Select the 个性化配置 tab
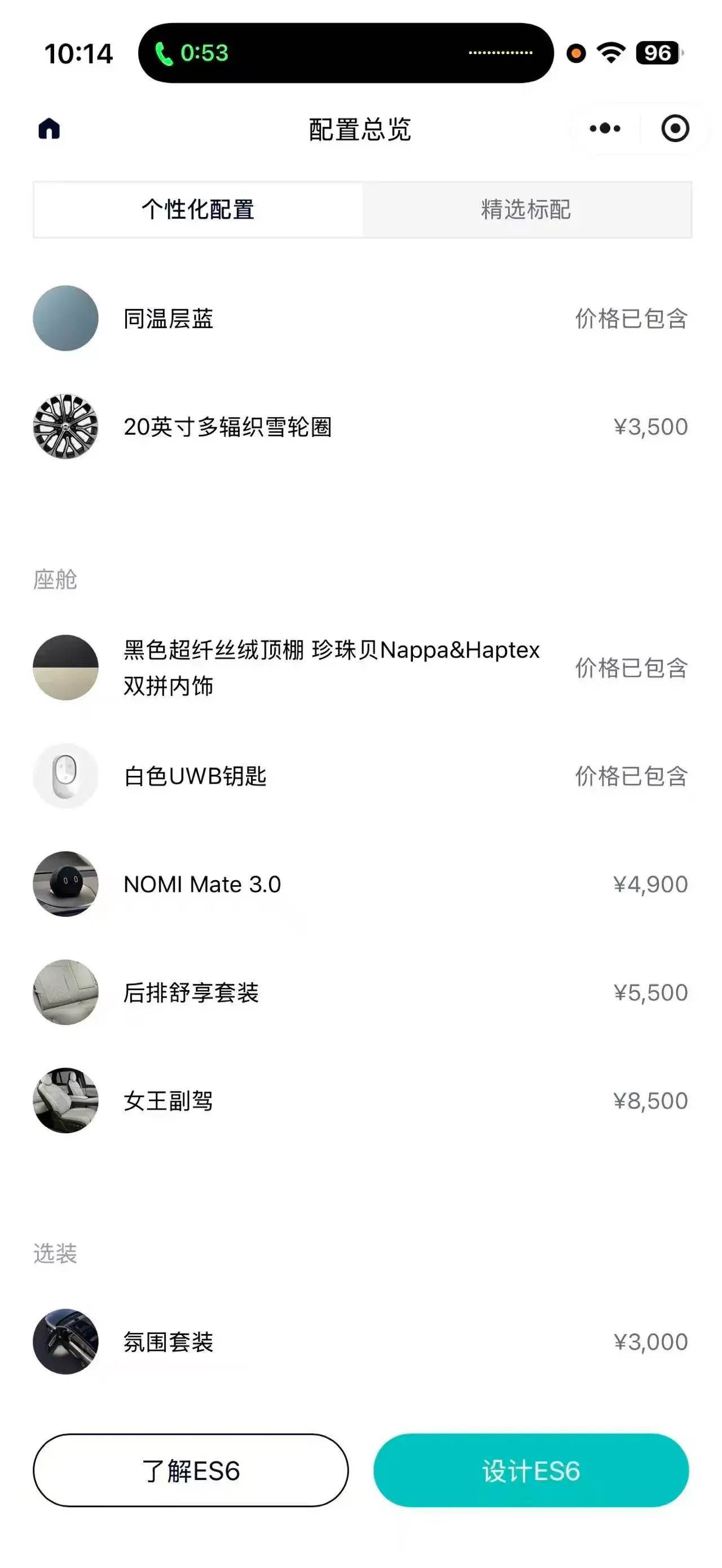The height and width of the screenshot is (1568, 722). point(199,209)
